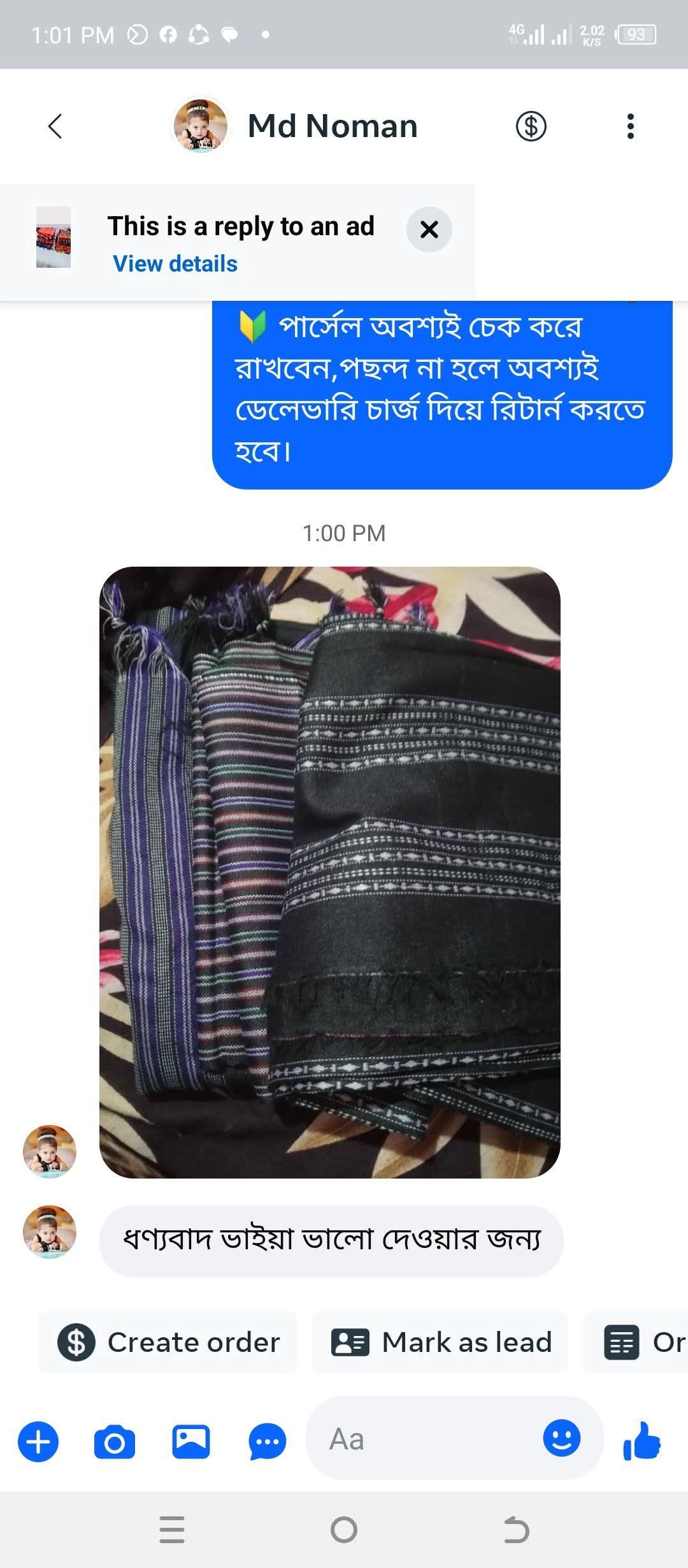Open the shawl photo in chat
688x1568 pixels.
[330, 872]
